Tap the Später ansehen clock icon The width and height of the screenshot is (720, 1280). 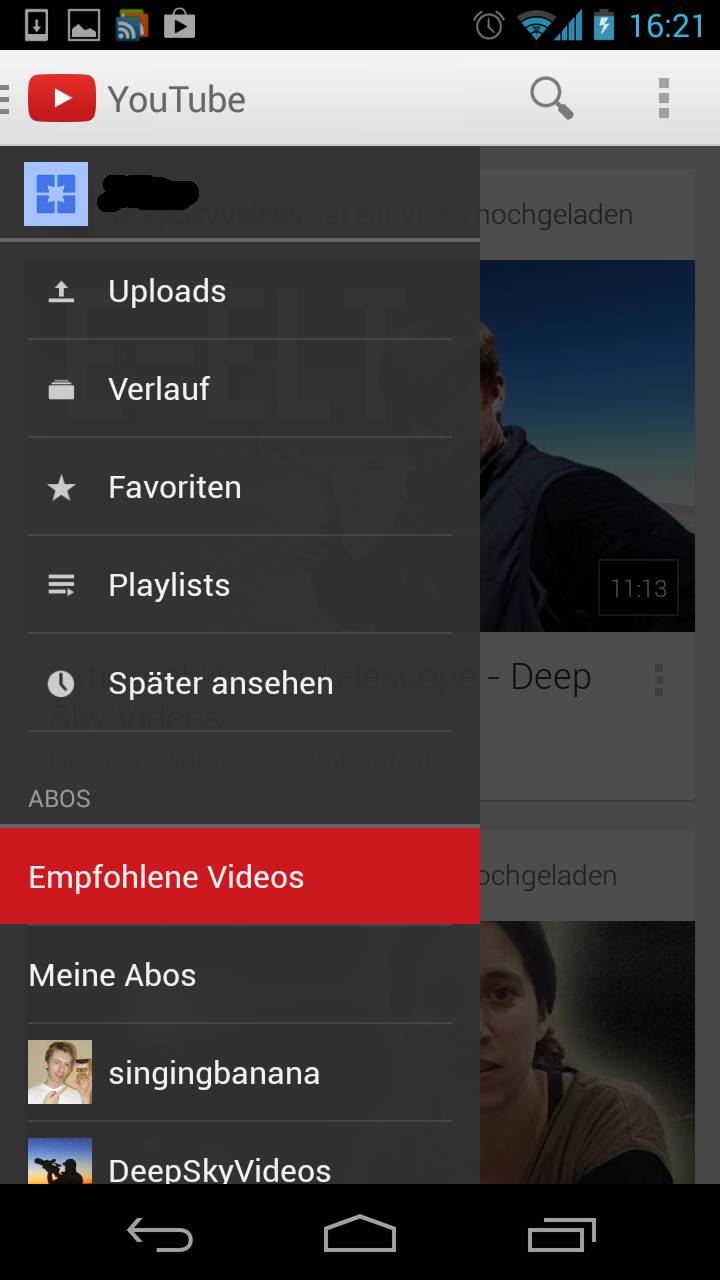point(61,682)
